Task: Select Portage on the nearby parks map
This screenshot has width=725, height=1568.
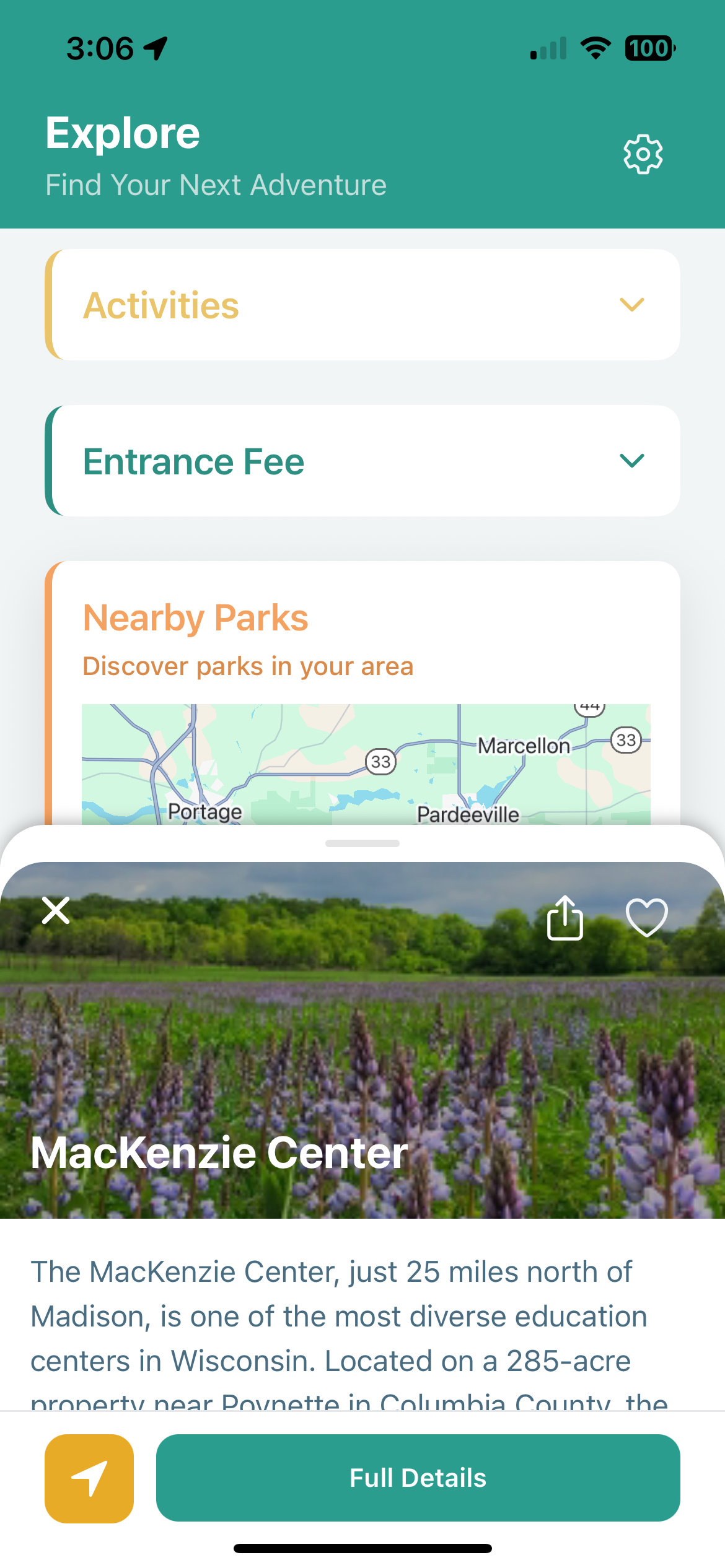Action: pos(204,811)
